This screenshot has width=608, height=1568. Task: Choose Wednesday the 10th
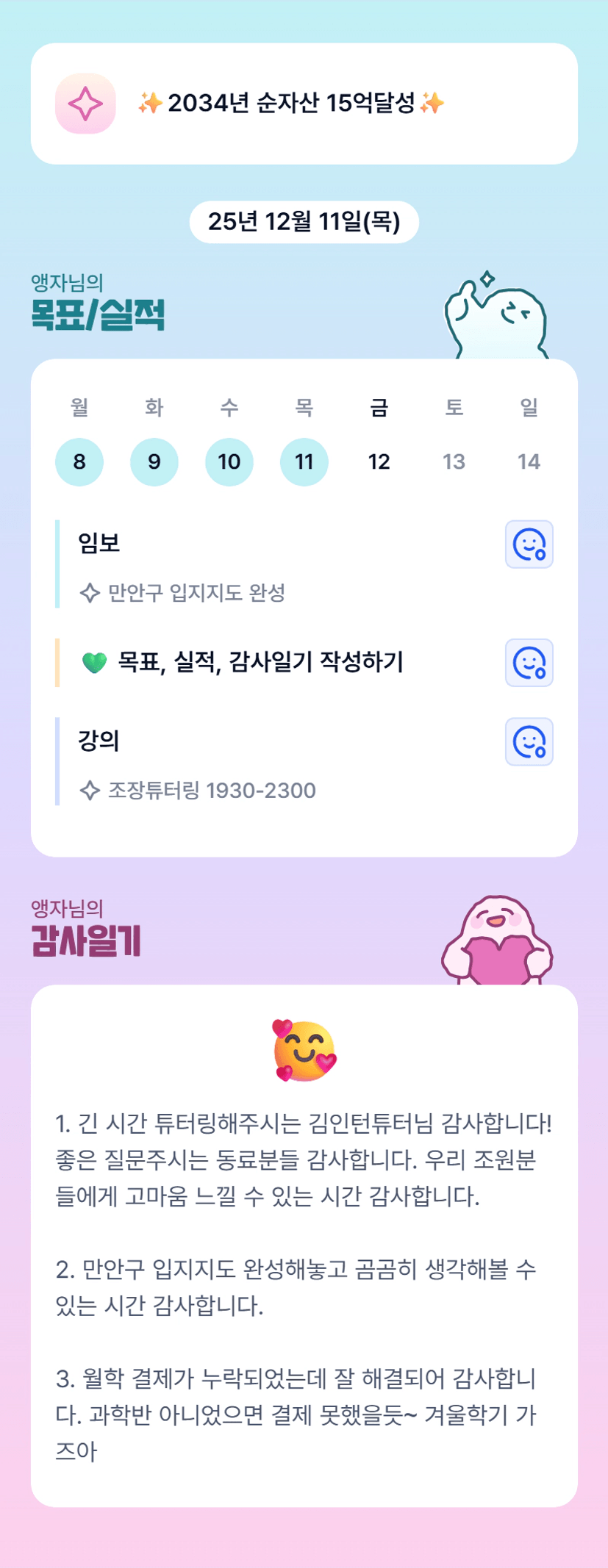point(229,461)
